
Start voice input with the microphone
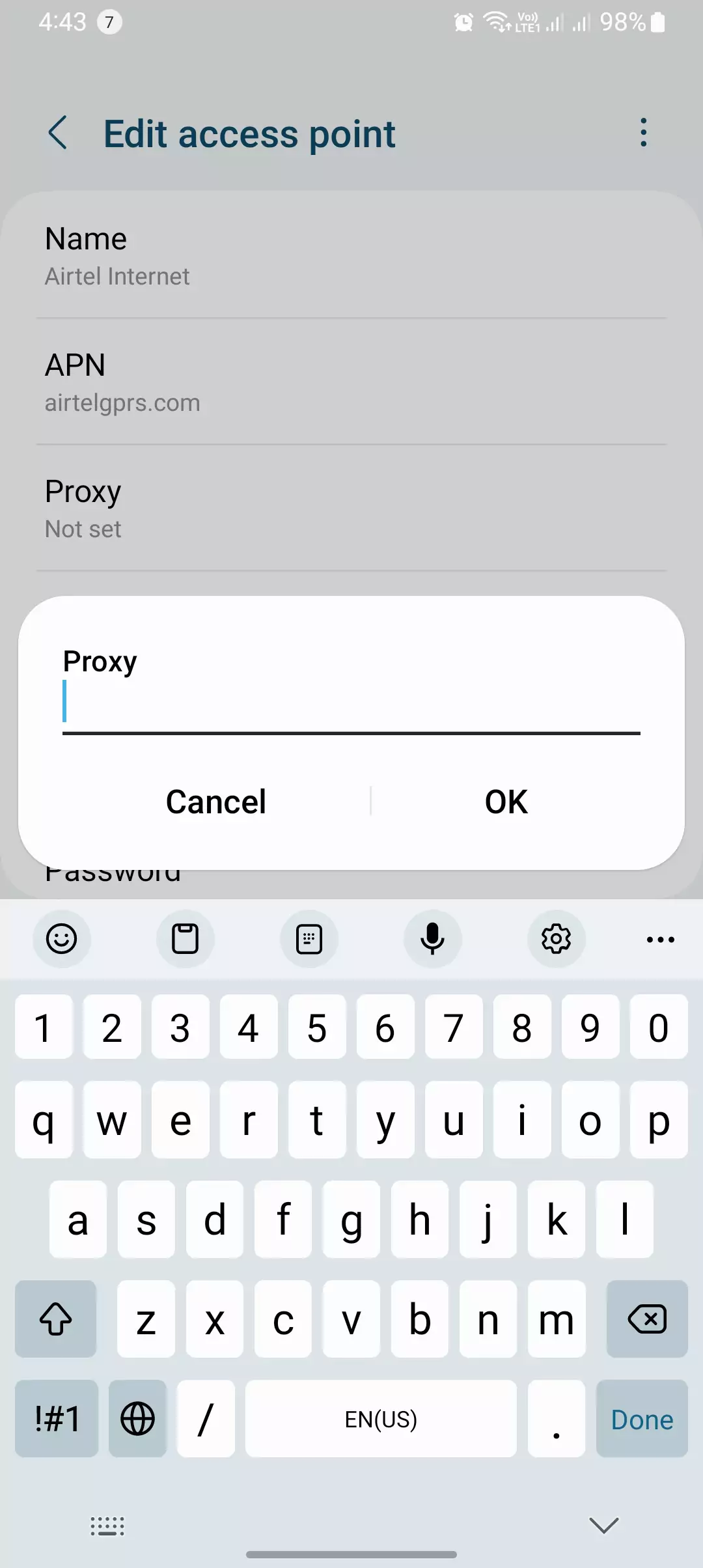point(432,939)
